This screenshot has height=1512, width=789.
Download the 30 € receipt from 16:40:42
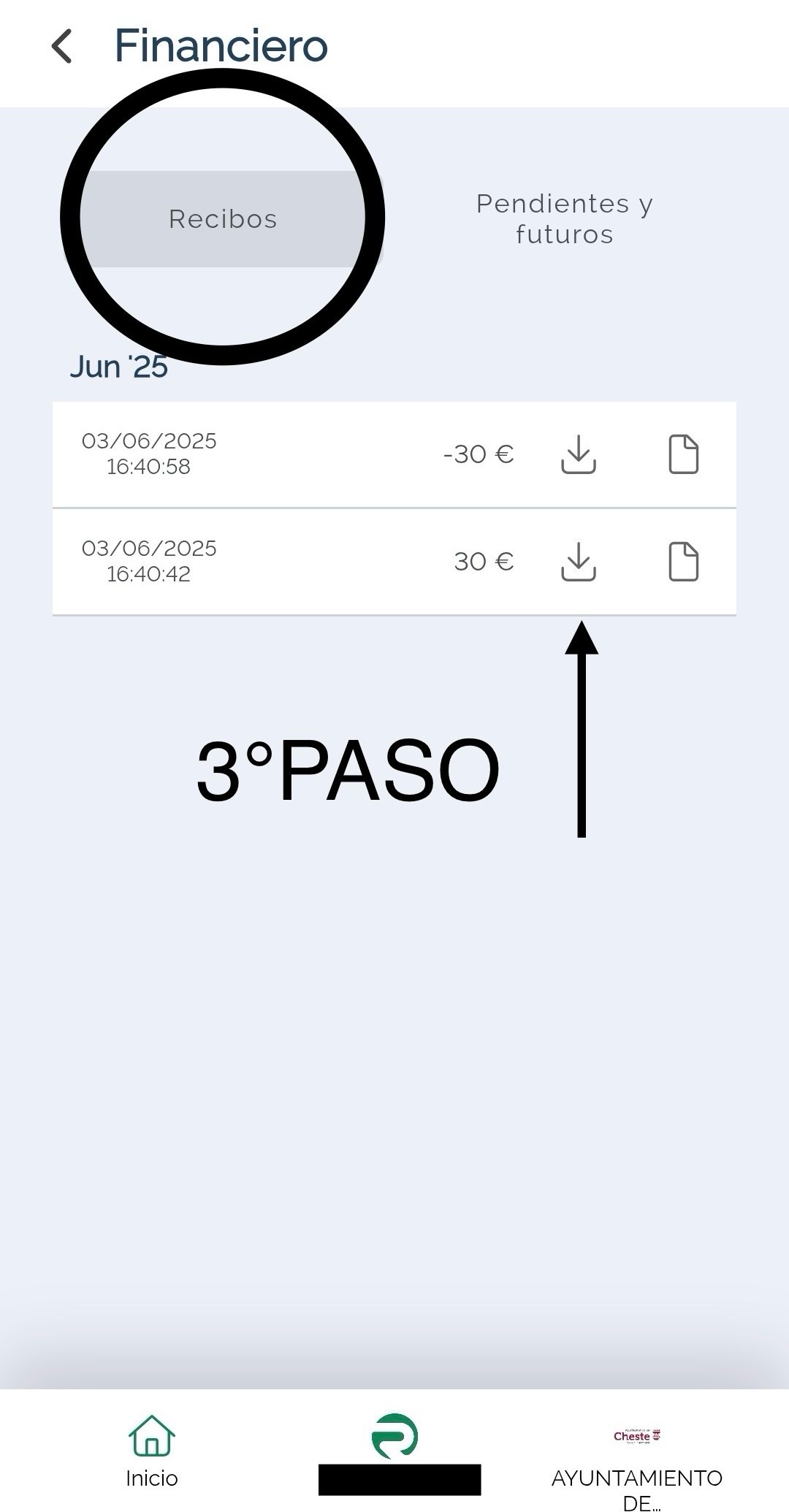click(x=578, y=562)
